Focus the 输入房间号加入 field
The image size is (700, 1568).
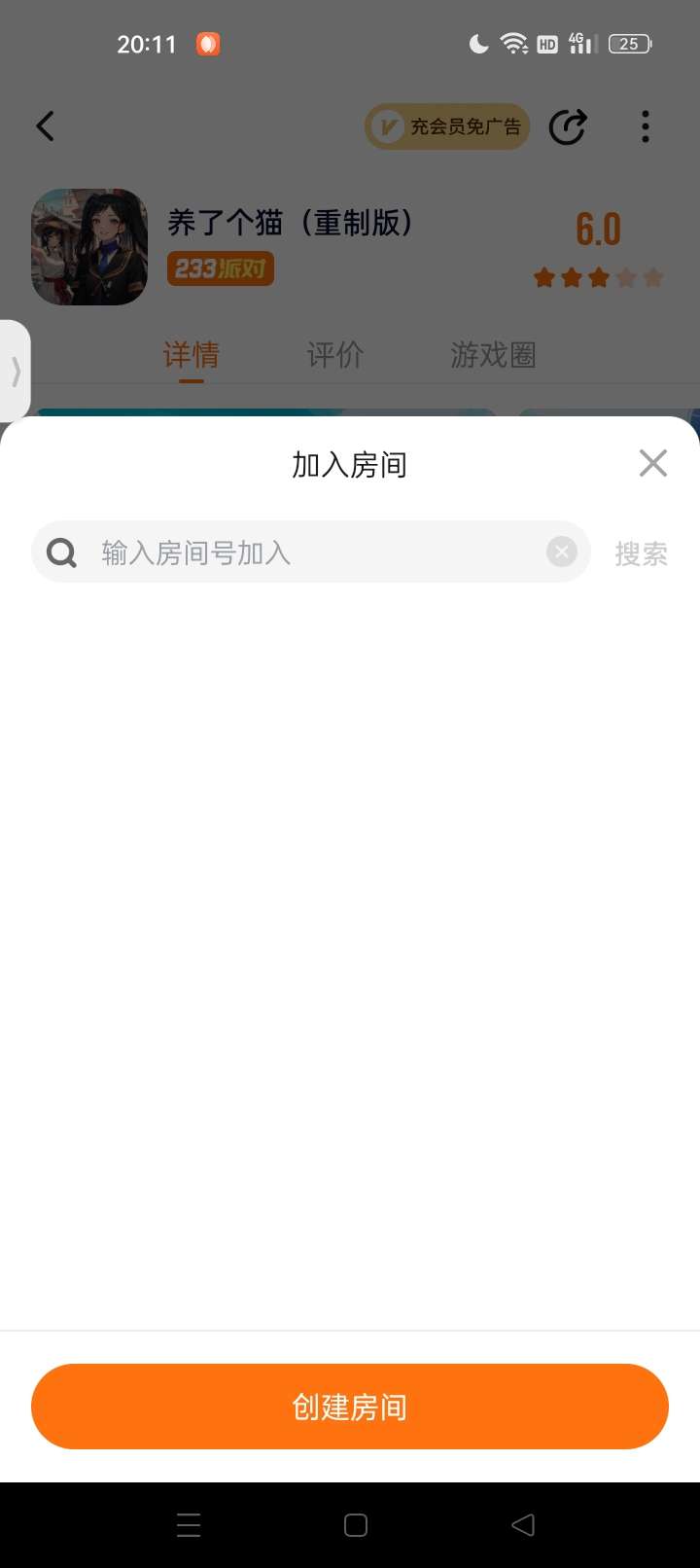(311, 552)
